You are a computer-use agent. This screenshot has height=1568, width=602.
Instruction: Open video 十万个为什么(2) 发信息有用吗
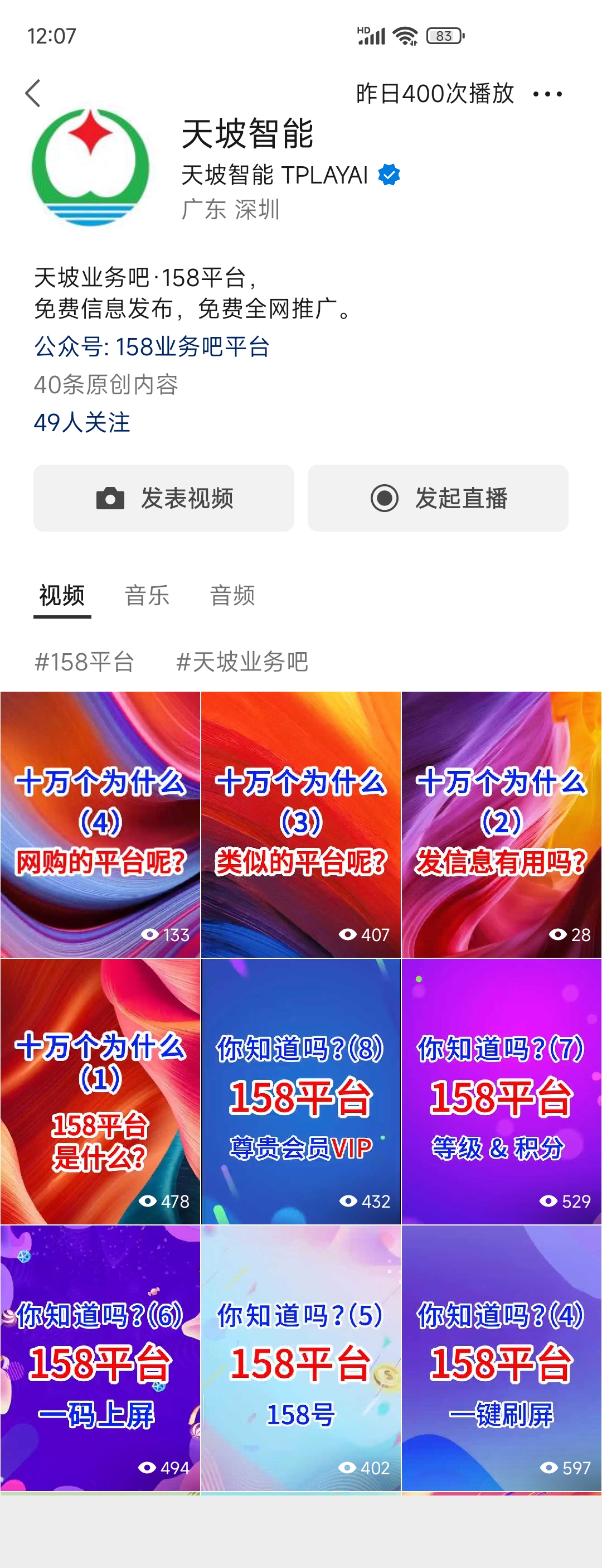(502, 824)
